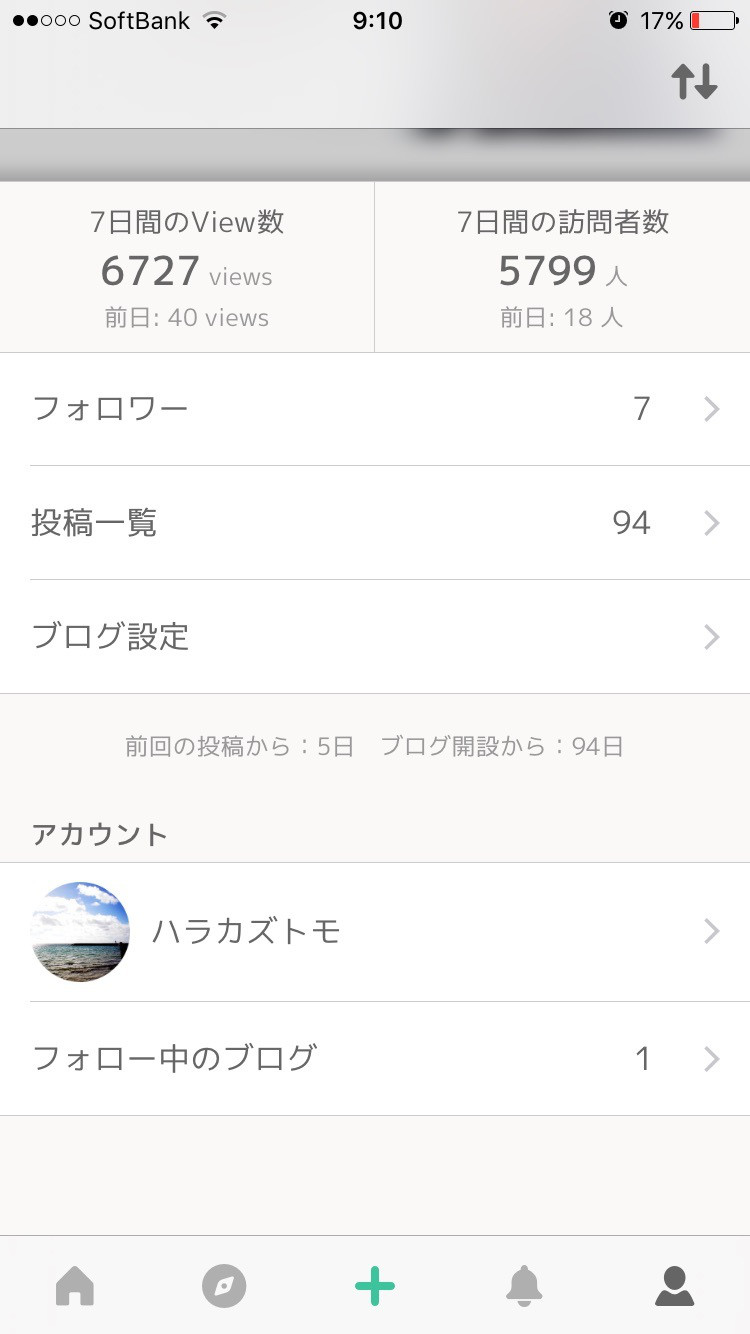Viewport: 750px width, 1334px height.
Task: Select the profile person tab
Action: tap(675, 1286)
